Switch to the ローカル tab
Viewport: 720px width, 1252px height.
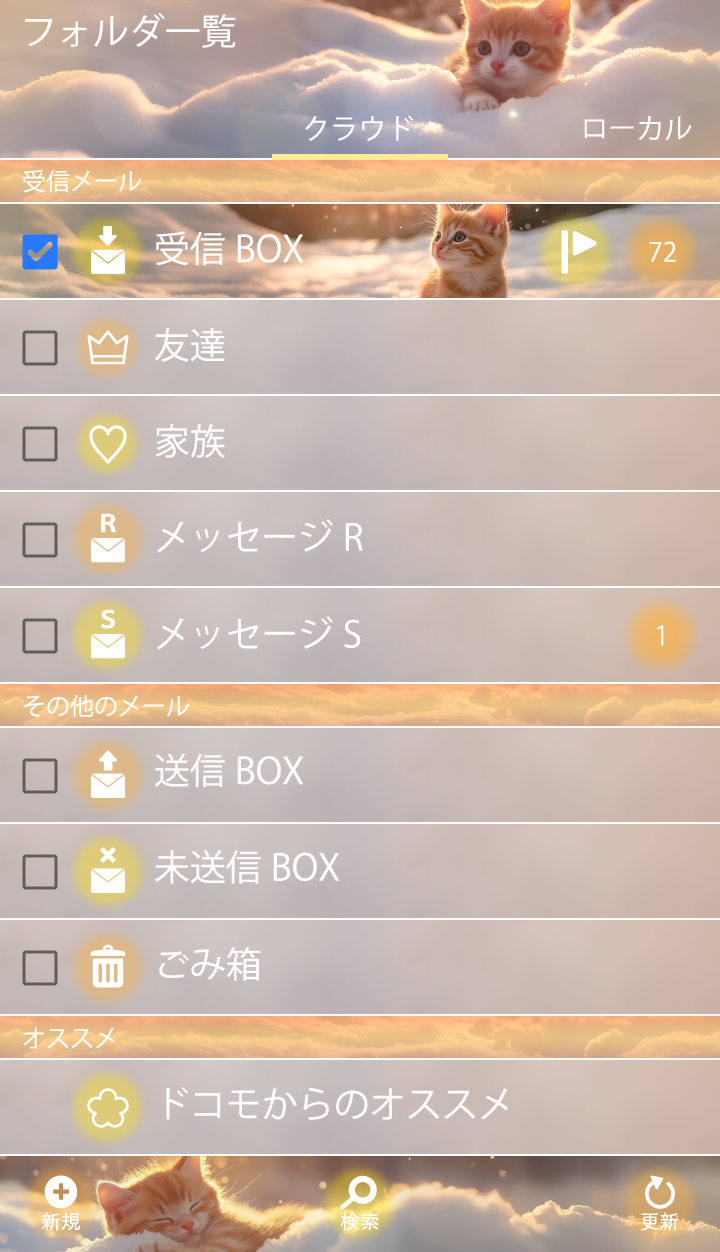tap(636, 128)
